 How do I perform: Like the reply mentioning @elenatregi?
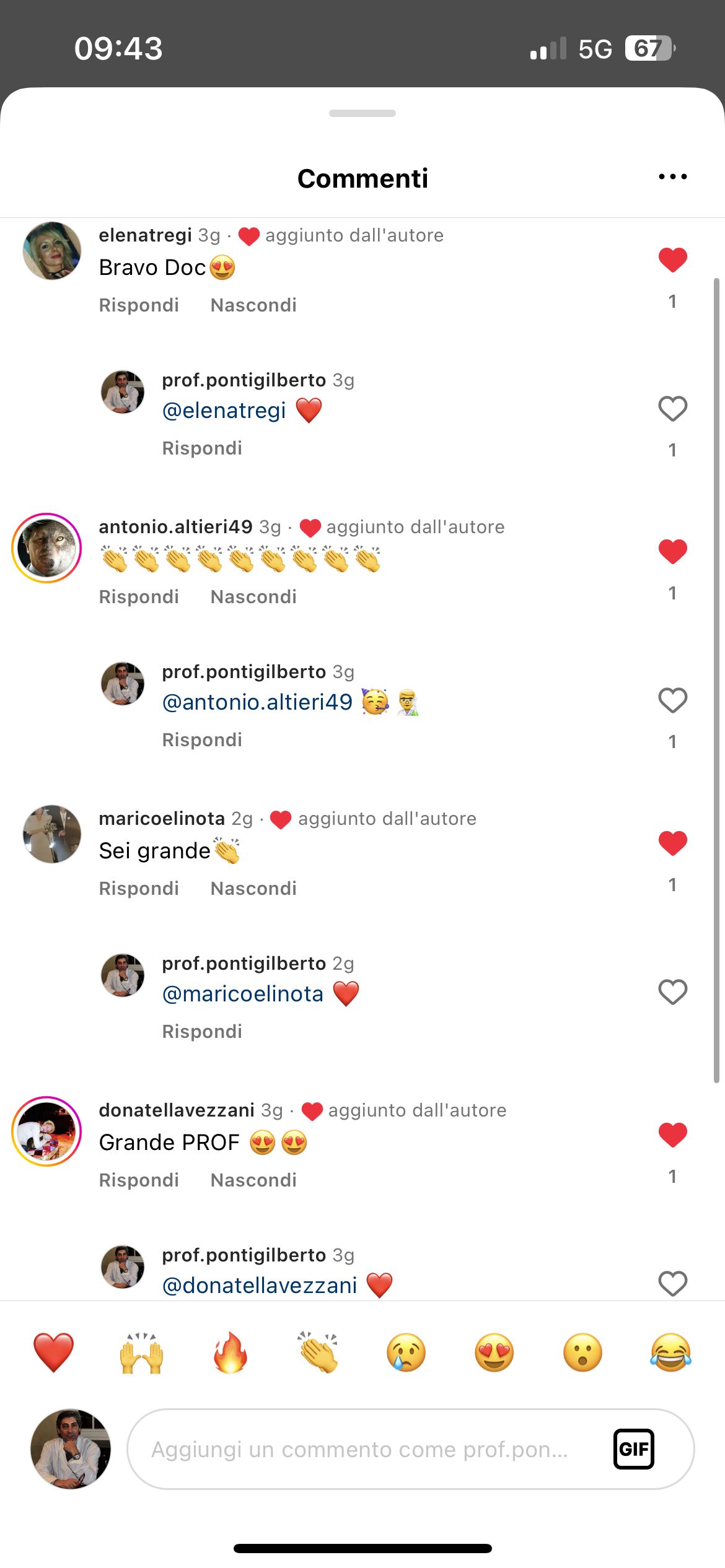[672, 409]
